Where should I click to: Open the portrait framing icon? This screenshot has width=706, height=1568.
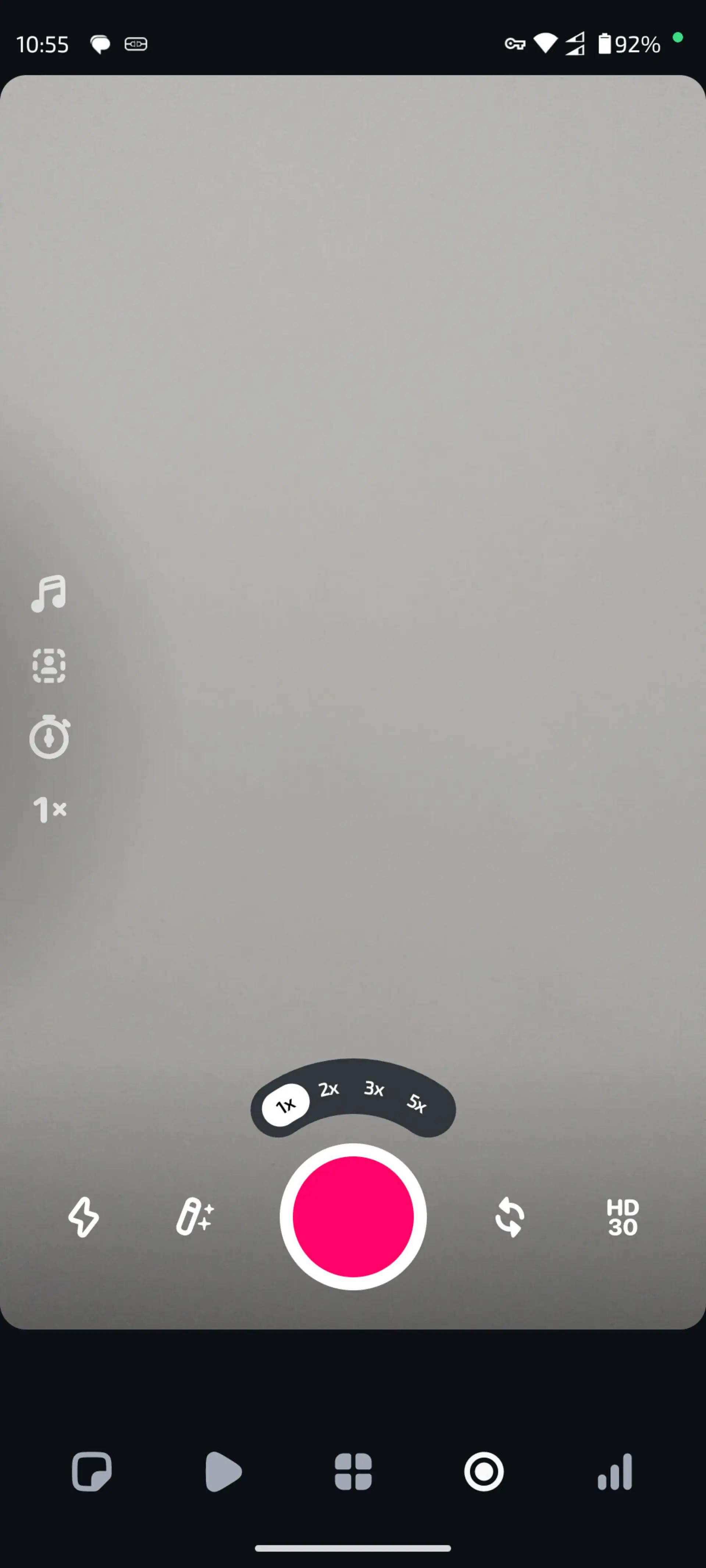click(x=49, y=665)
